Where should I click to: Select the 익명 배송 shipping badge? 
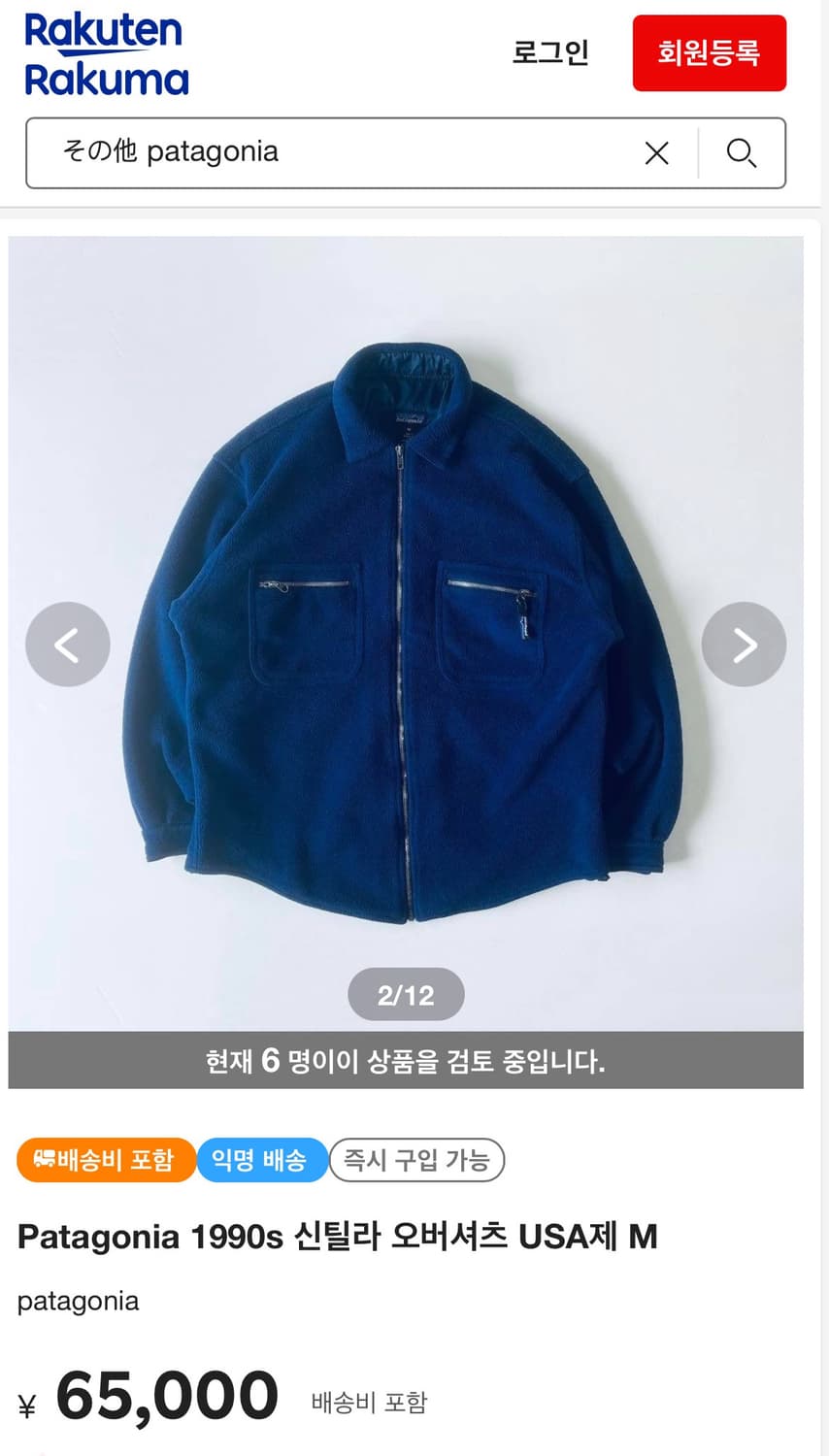262,1159
